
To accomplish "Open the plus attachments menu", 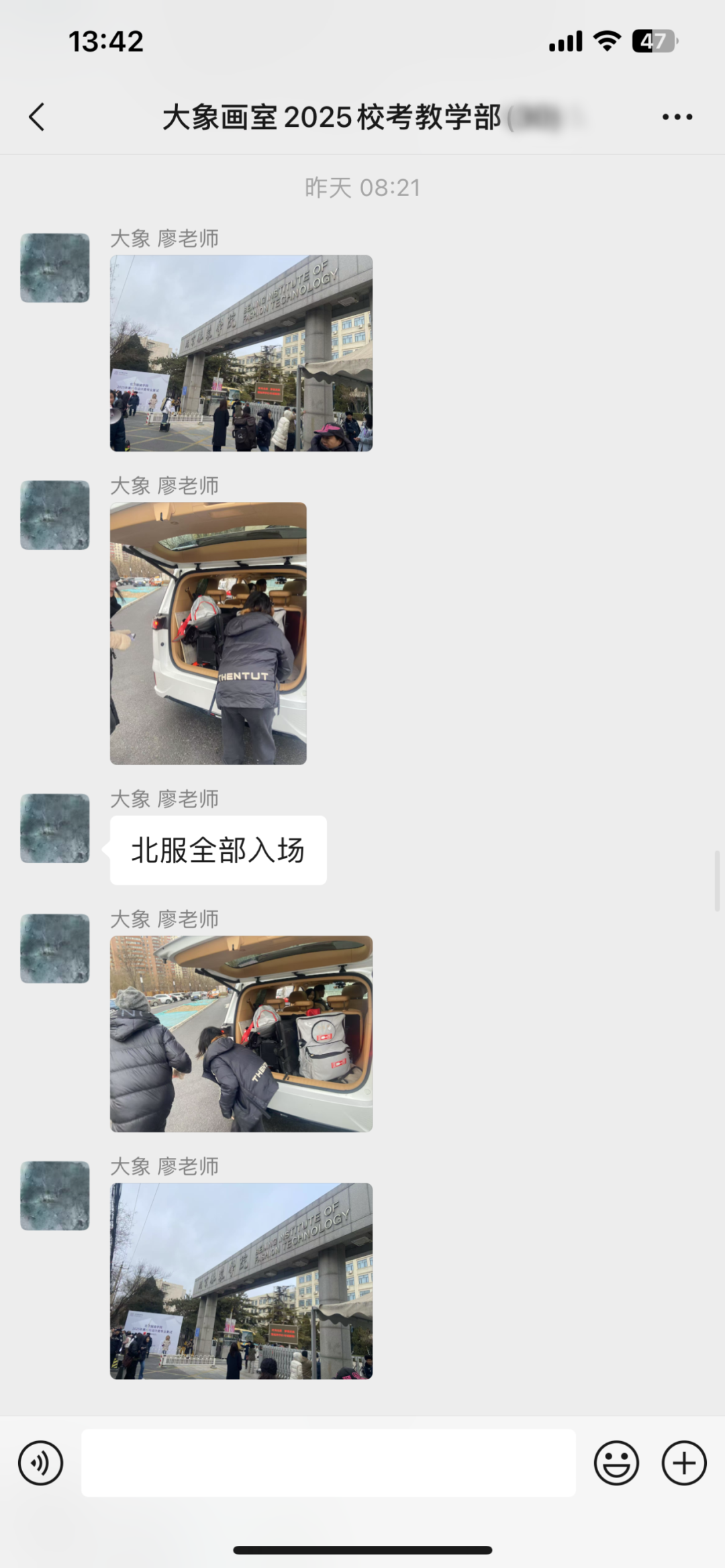I will (x=684, y=1463).
